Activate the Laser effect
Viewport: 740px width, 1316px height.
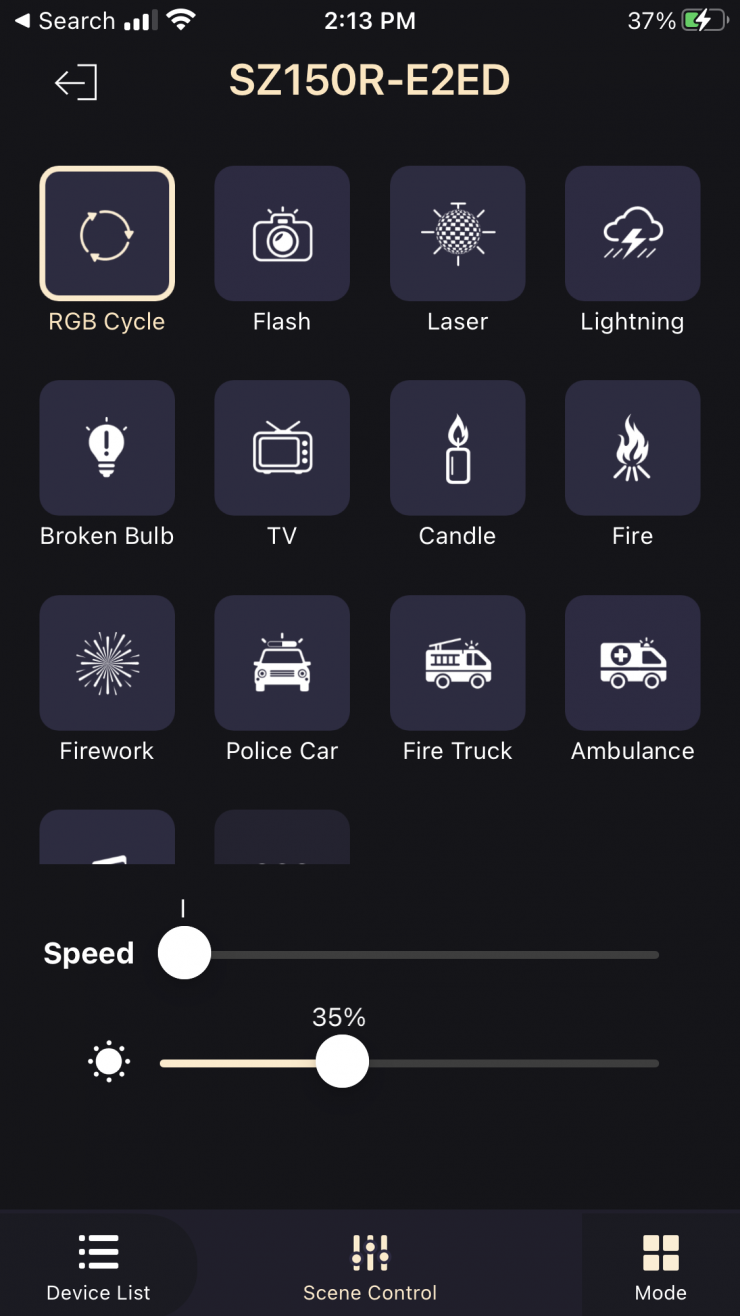457,234
